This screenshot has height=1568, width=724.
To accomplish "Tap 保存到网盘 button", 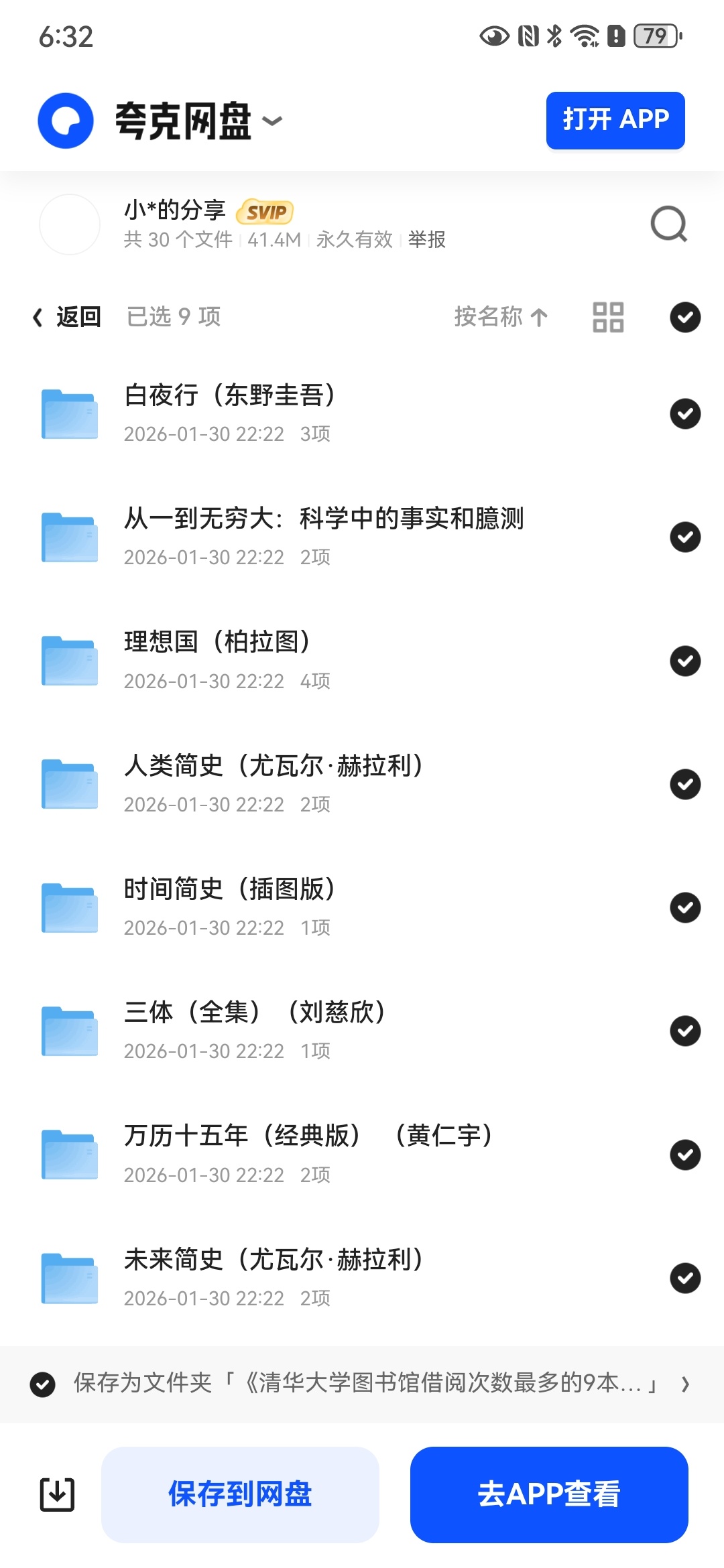I will pos(240,1494).
